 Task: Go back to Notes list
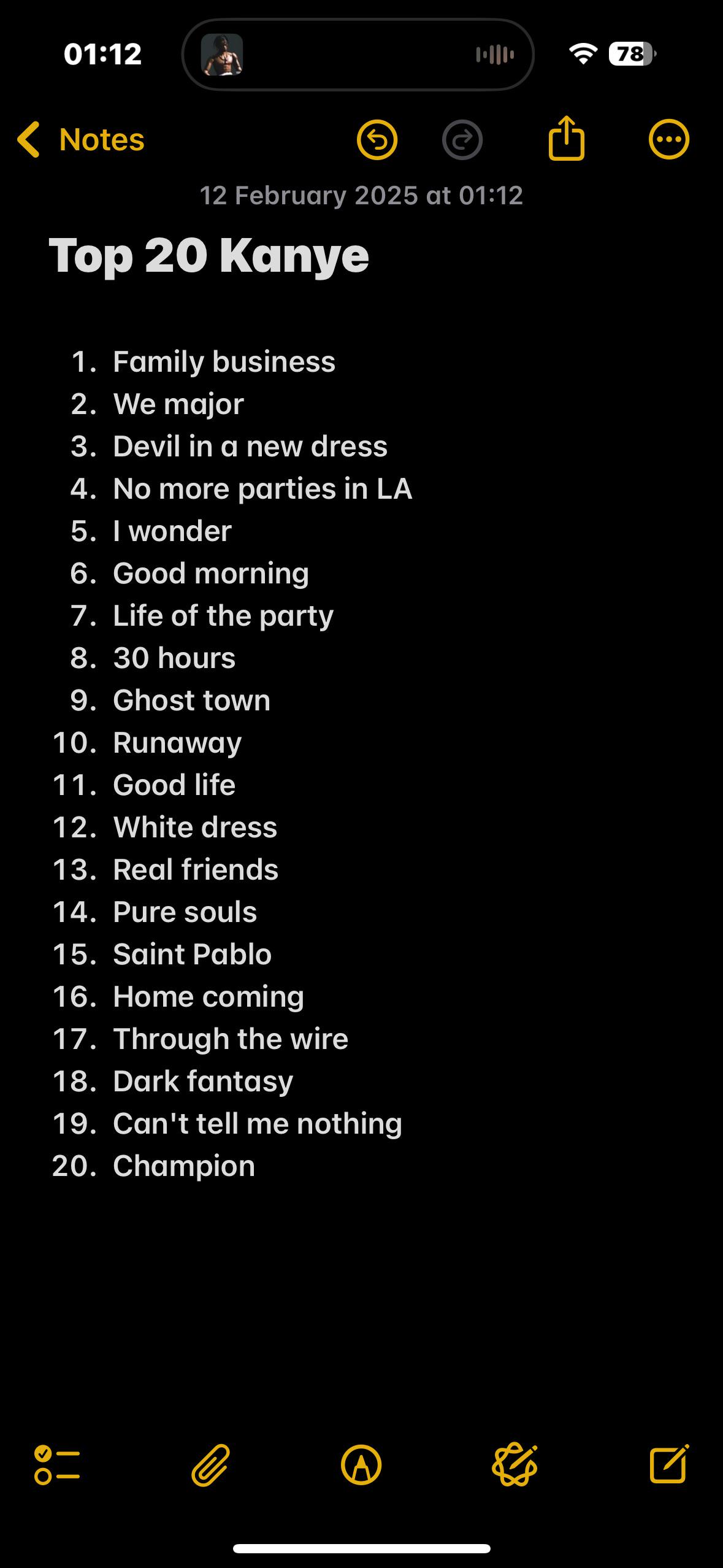tap(81, 140)
